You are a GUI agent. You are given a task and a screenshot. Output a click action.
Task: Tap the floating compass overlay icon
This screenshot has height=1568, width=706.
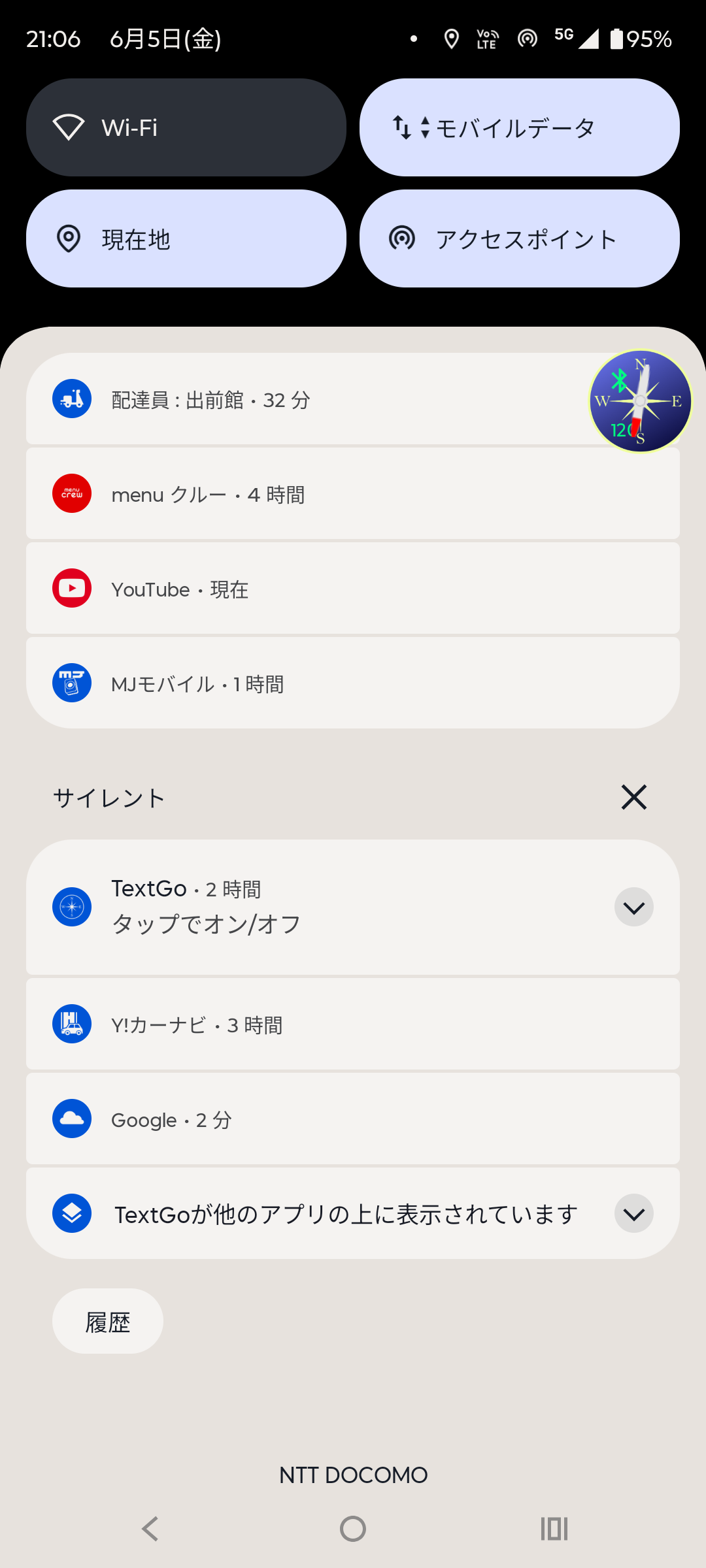click(641, 400)
